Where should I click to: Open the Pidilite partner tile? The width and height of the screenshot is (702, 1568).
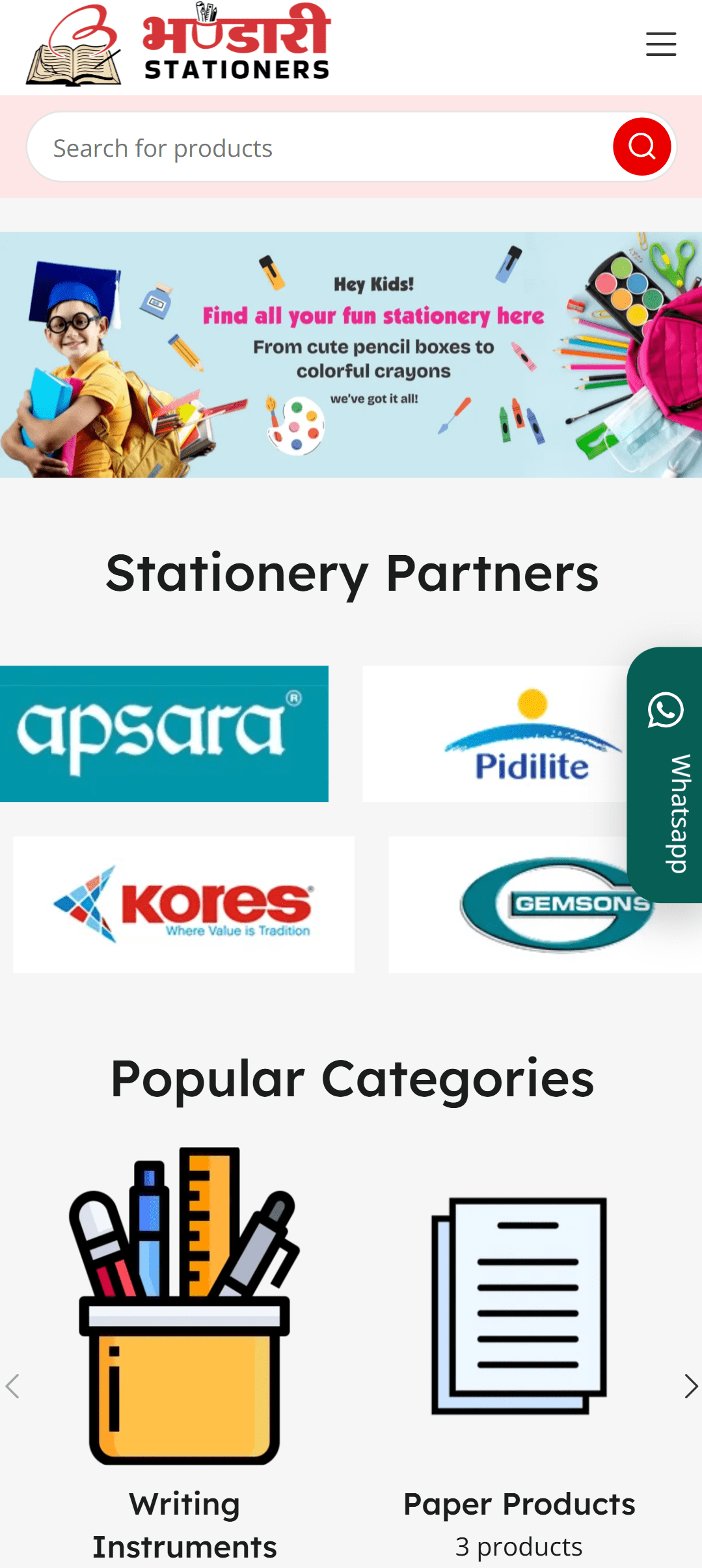click(494, 733)
